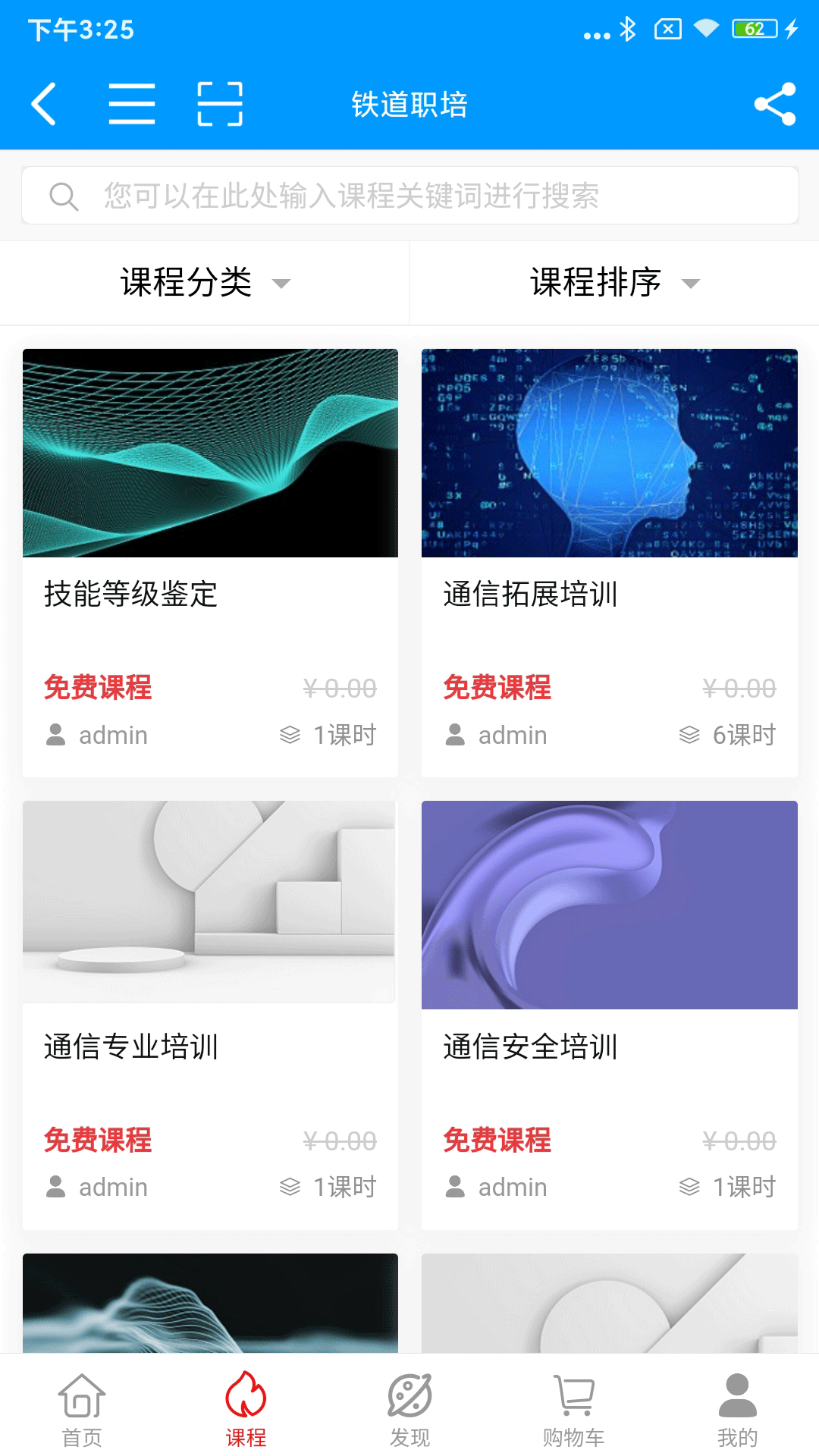Tap the search input field
The height and width of the screenshot is (1456, 819).
(x=409, y=197)
